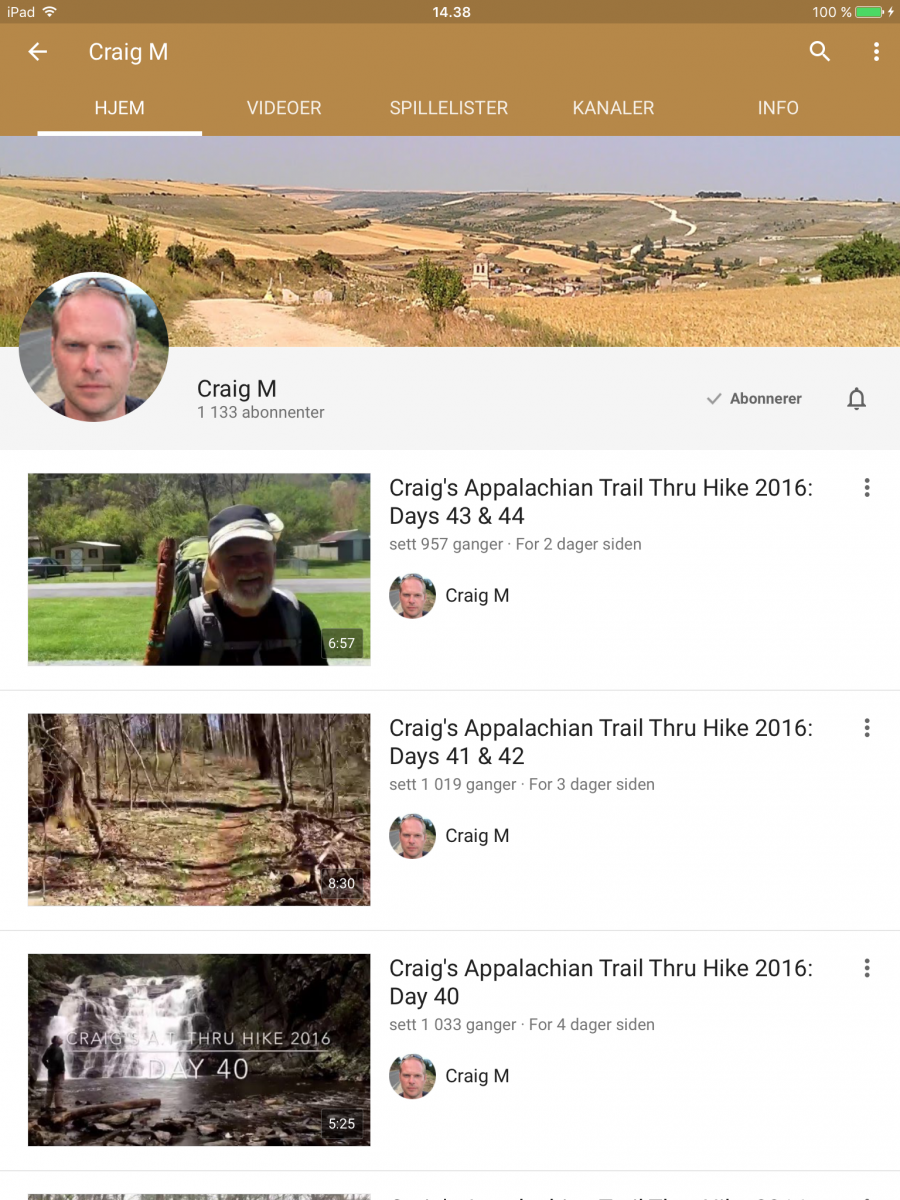This screenshot has height=1200, width=900.
Task: Toggle channel notifications bell
Action: pos(856,398)
